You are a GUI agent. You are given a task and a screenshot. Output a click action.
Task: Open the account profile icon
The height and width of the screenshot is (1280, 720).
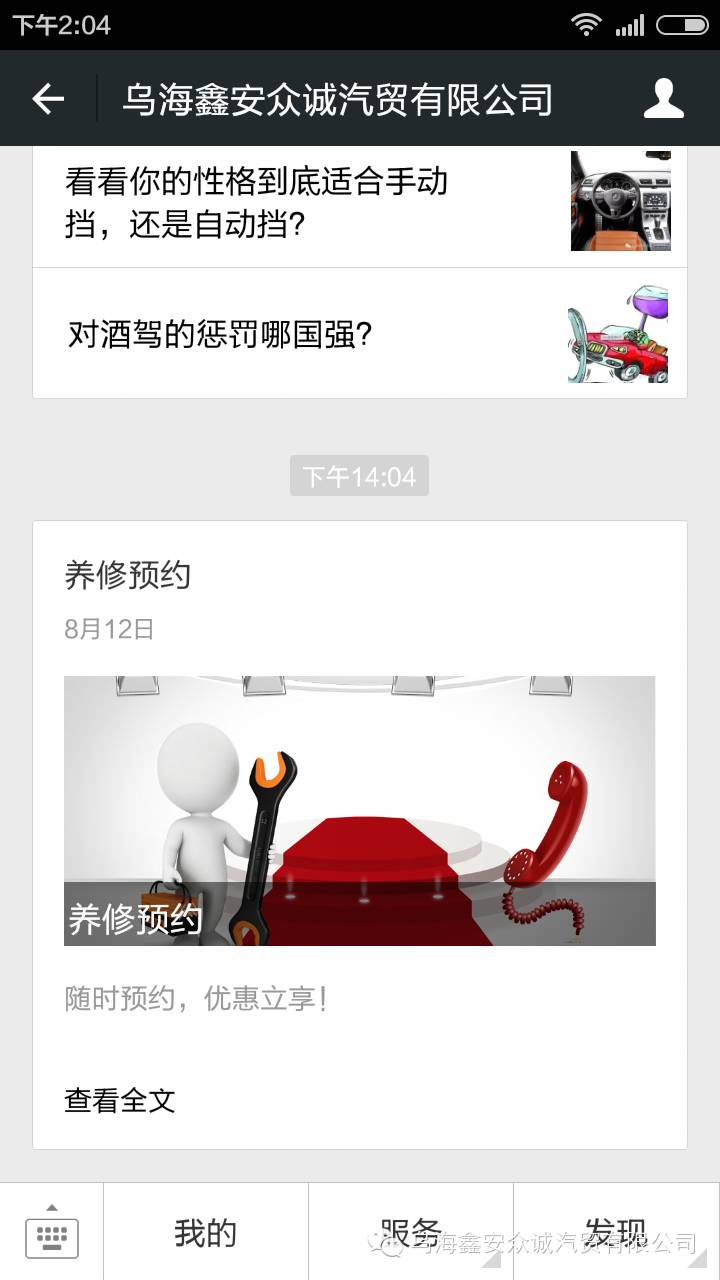click(x=663, y=99)
